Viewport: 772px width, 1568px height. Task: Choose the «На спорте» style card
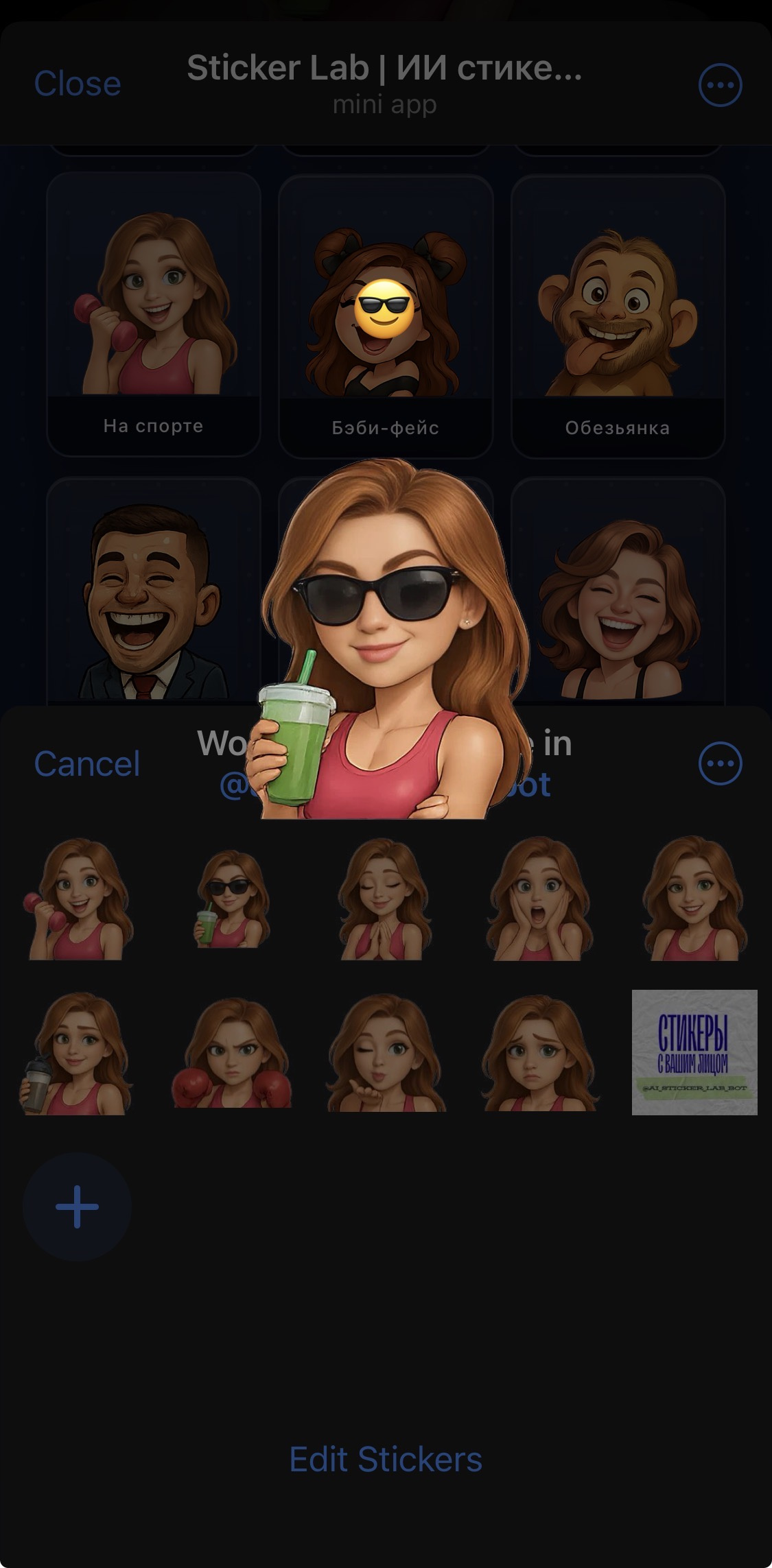(154, 316)
